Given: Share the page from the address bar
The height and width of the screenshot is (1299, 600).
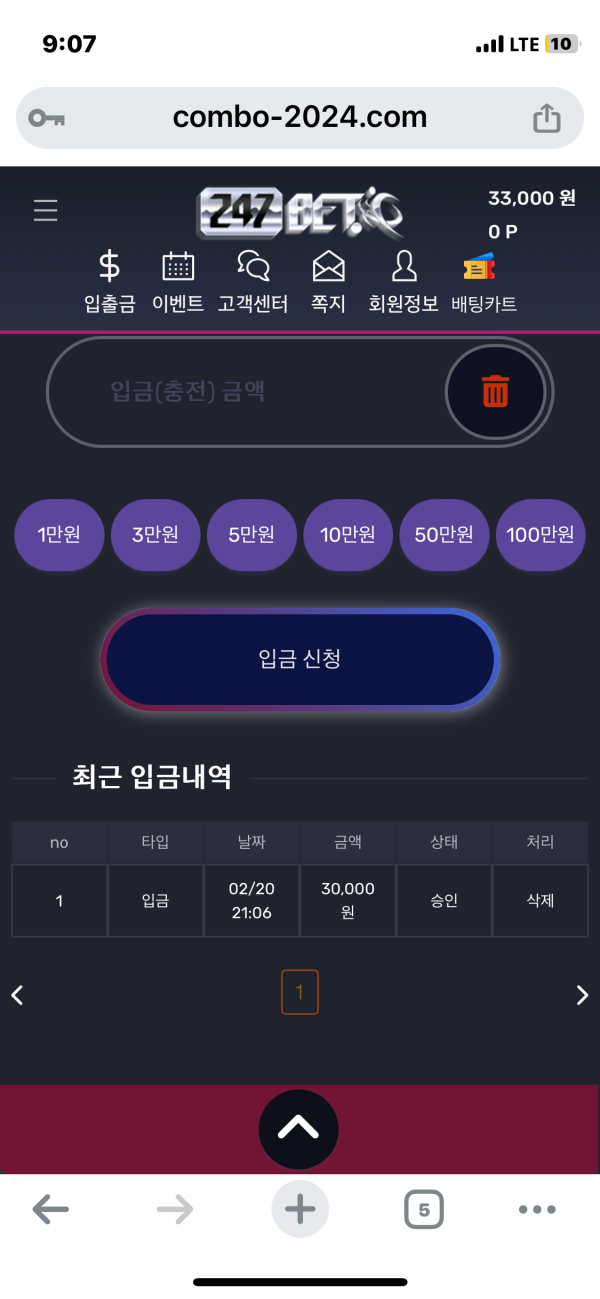Looking at the screenshot, I should [546, 118].
